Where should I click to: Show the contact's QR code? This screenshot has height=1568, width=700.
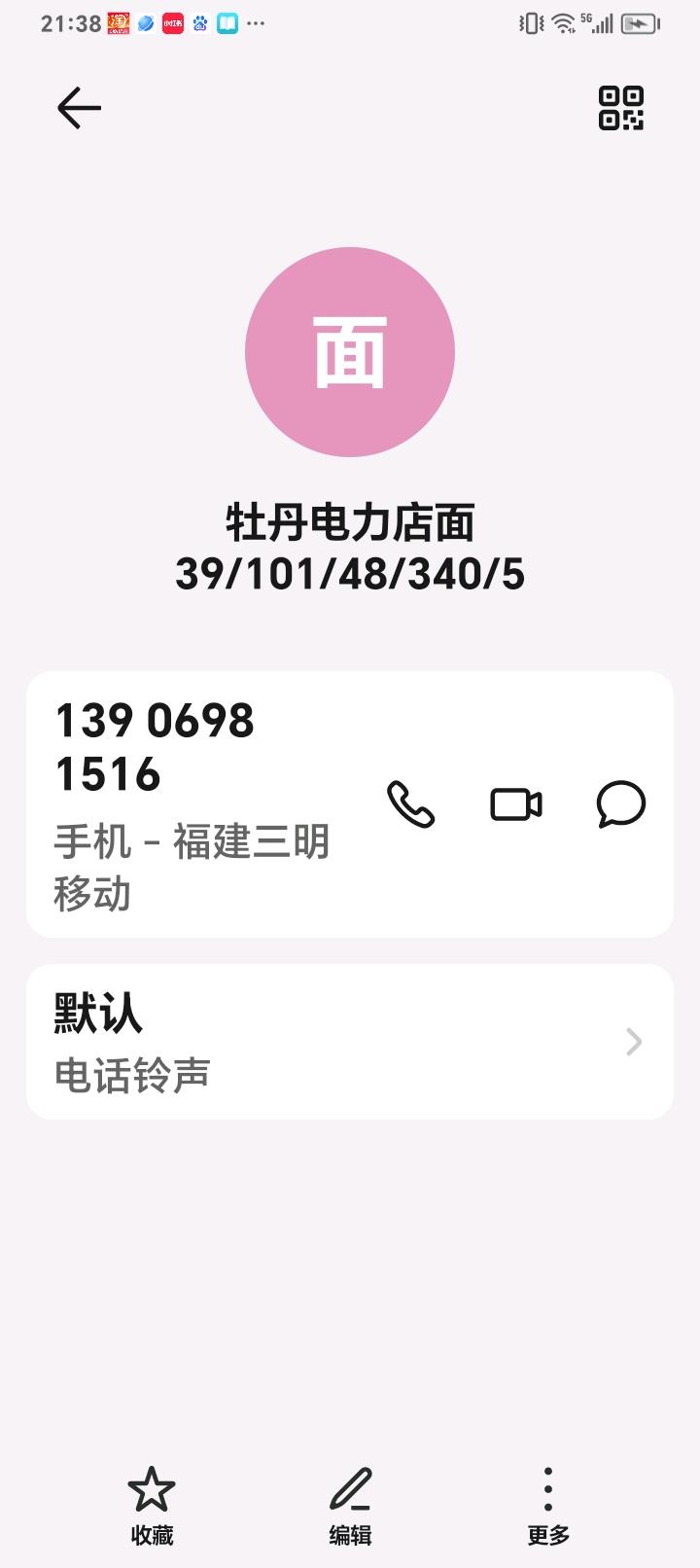pos(620,108)
